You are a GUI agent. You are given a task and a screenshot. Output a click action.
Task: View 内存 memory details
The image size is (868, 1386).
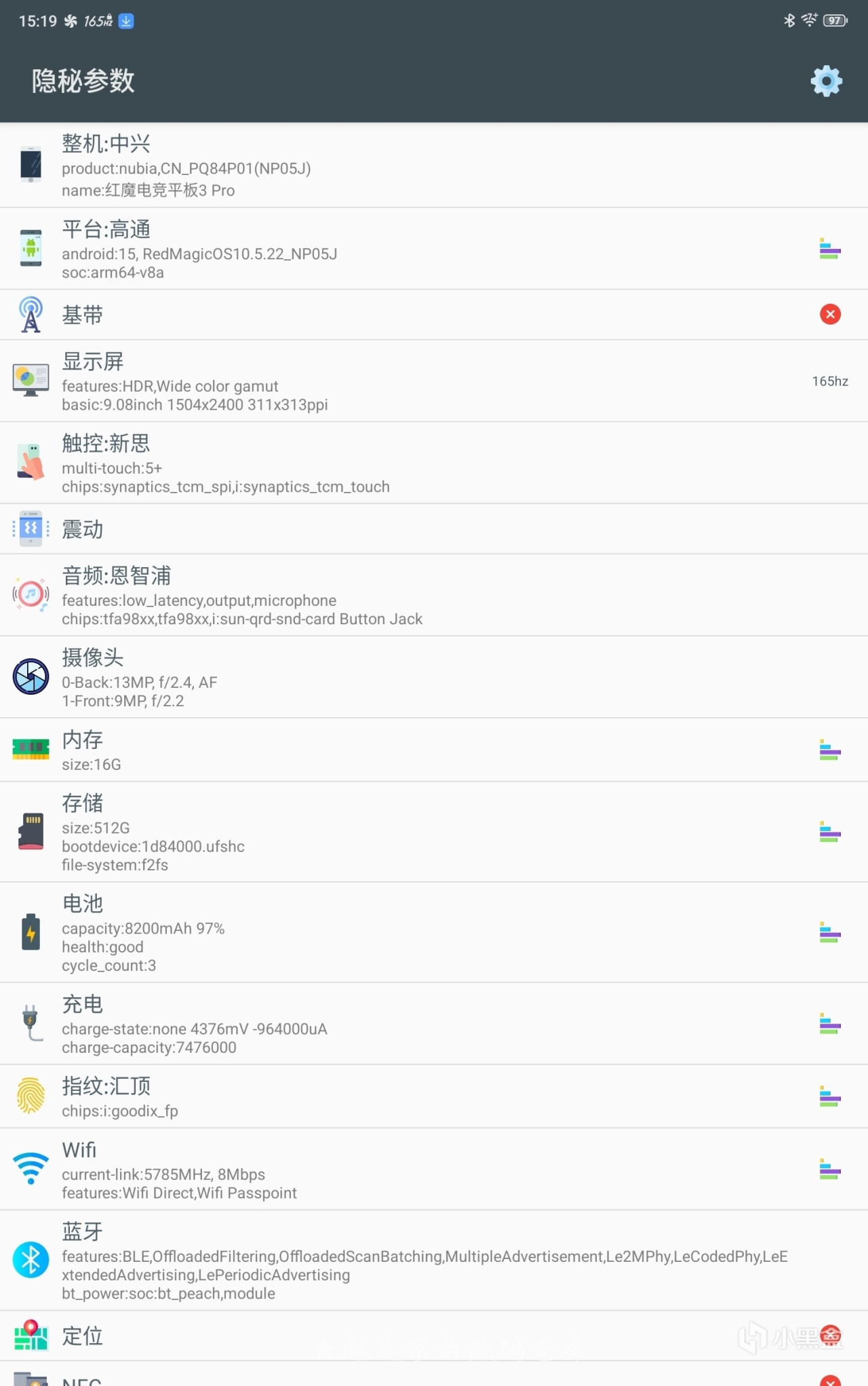[434, 750]
